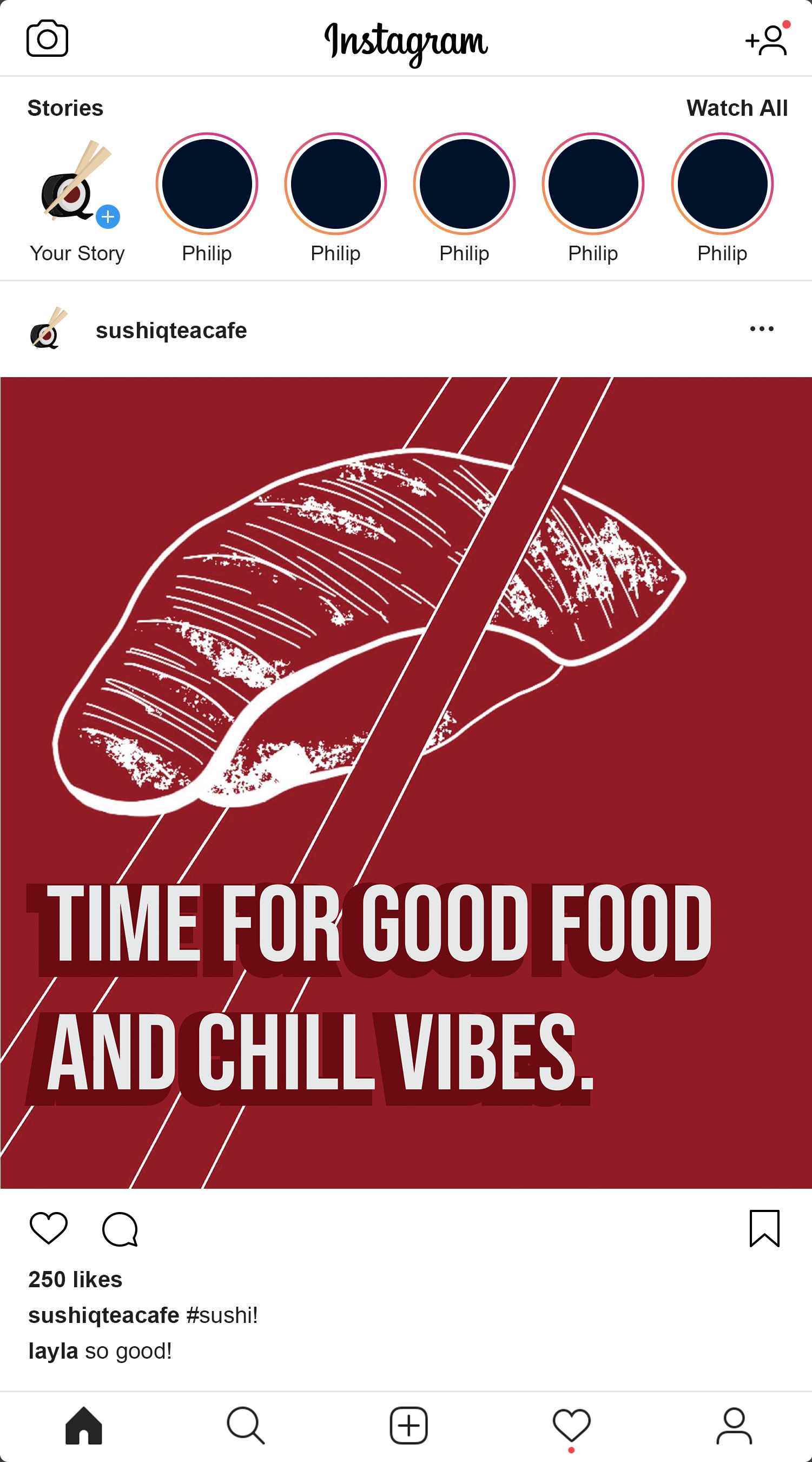Viewport: 812px width, 1462px height.
Task: Bookmark the sushiqteacafe post
Action: (764, 1229)
